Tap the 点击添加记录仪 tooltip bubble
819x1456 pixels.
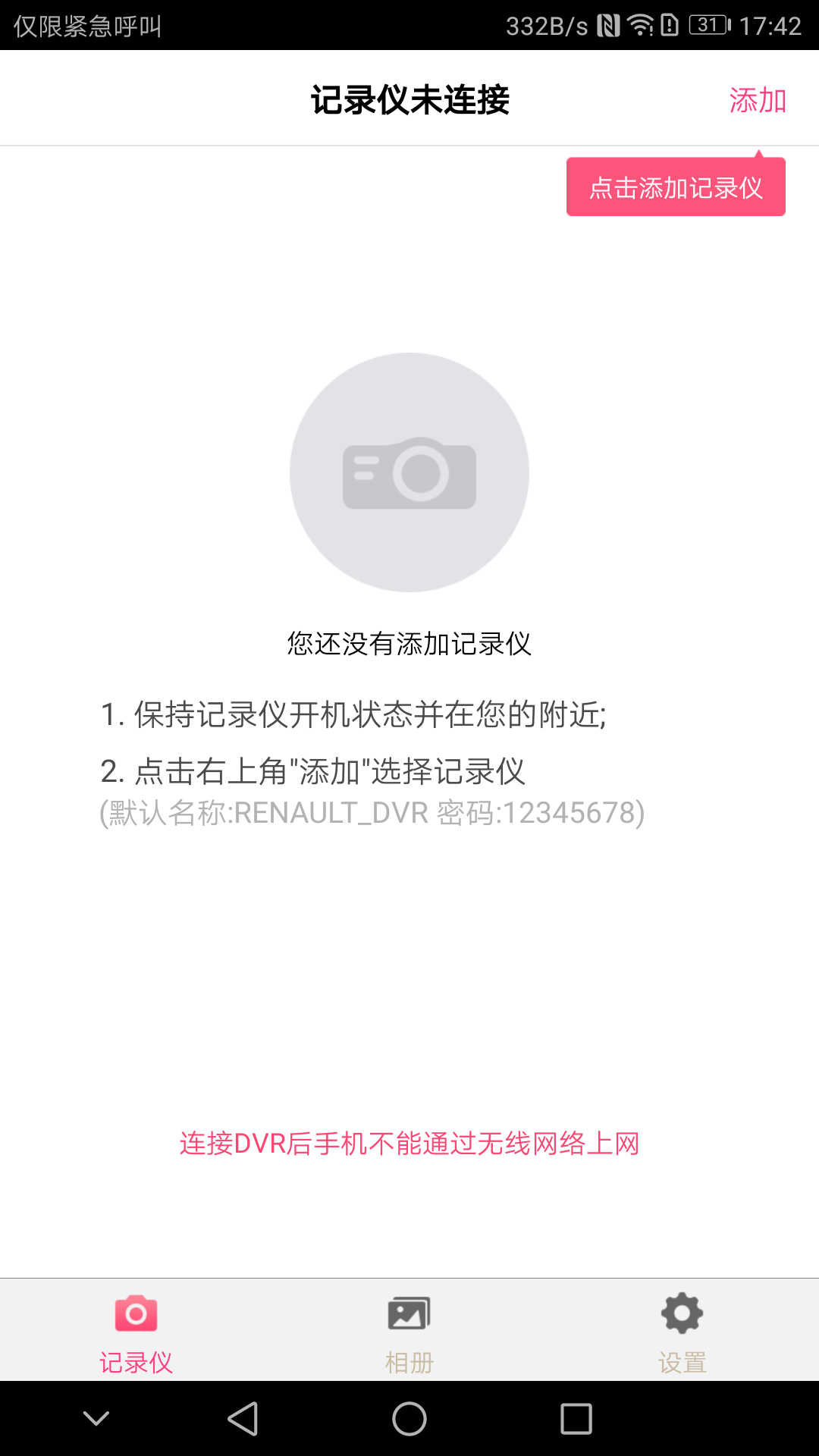pos(676,187)
